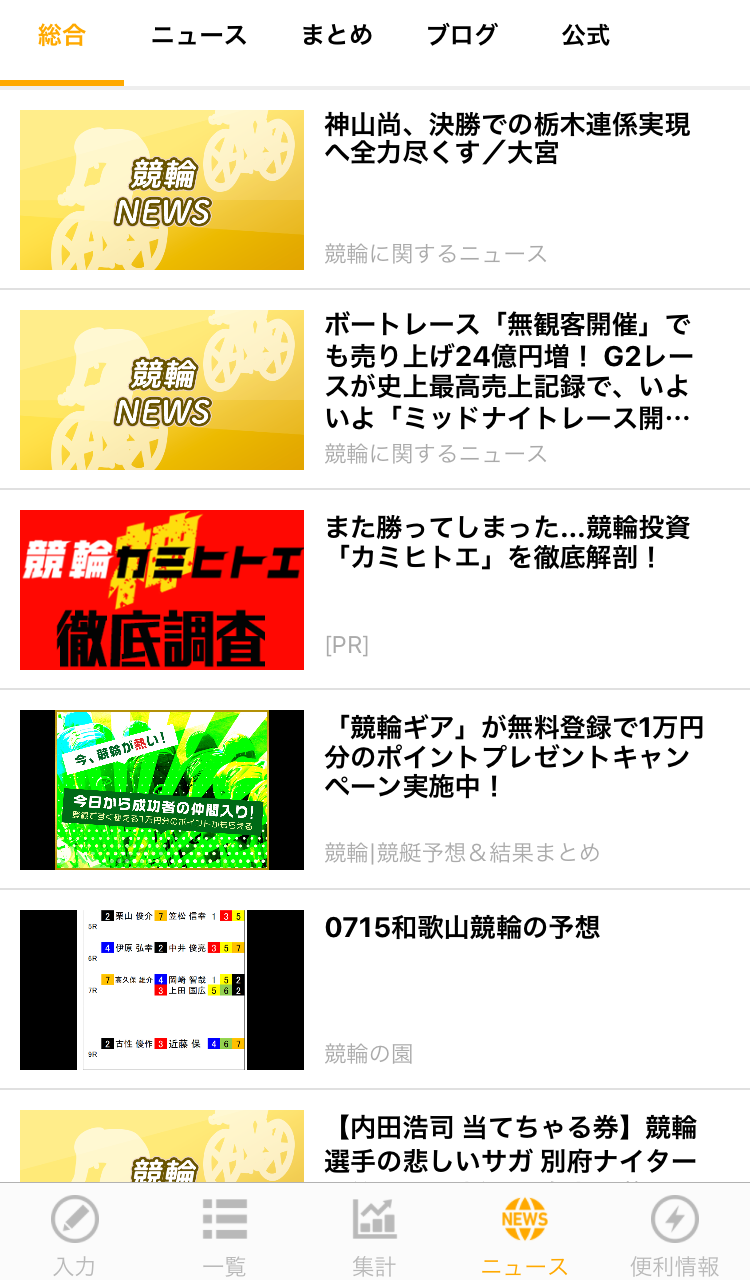This screenshot has width=750, height=1280.
Task: Open the 内田浩司 当てちゃる券 article
Action: (375, 1137)
